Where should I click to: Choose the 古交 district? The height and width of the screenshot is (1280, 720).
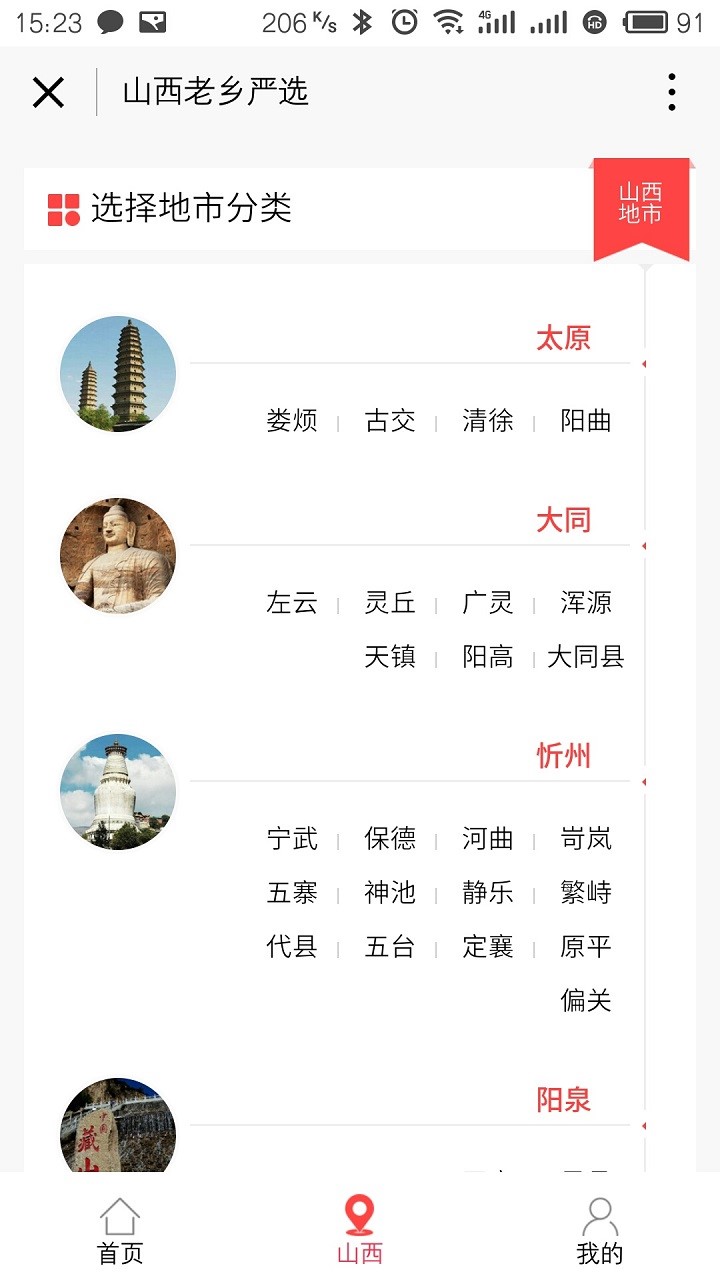[390, 421]
